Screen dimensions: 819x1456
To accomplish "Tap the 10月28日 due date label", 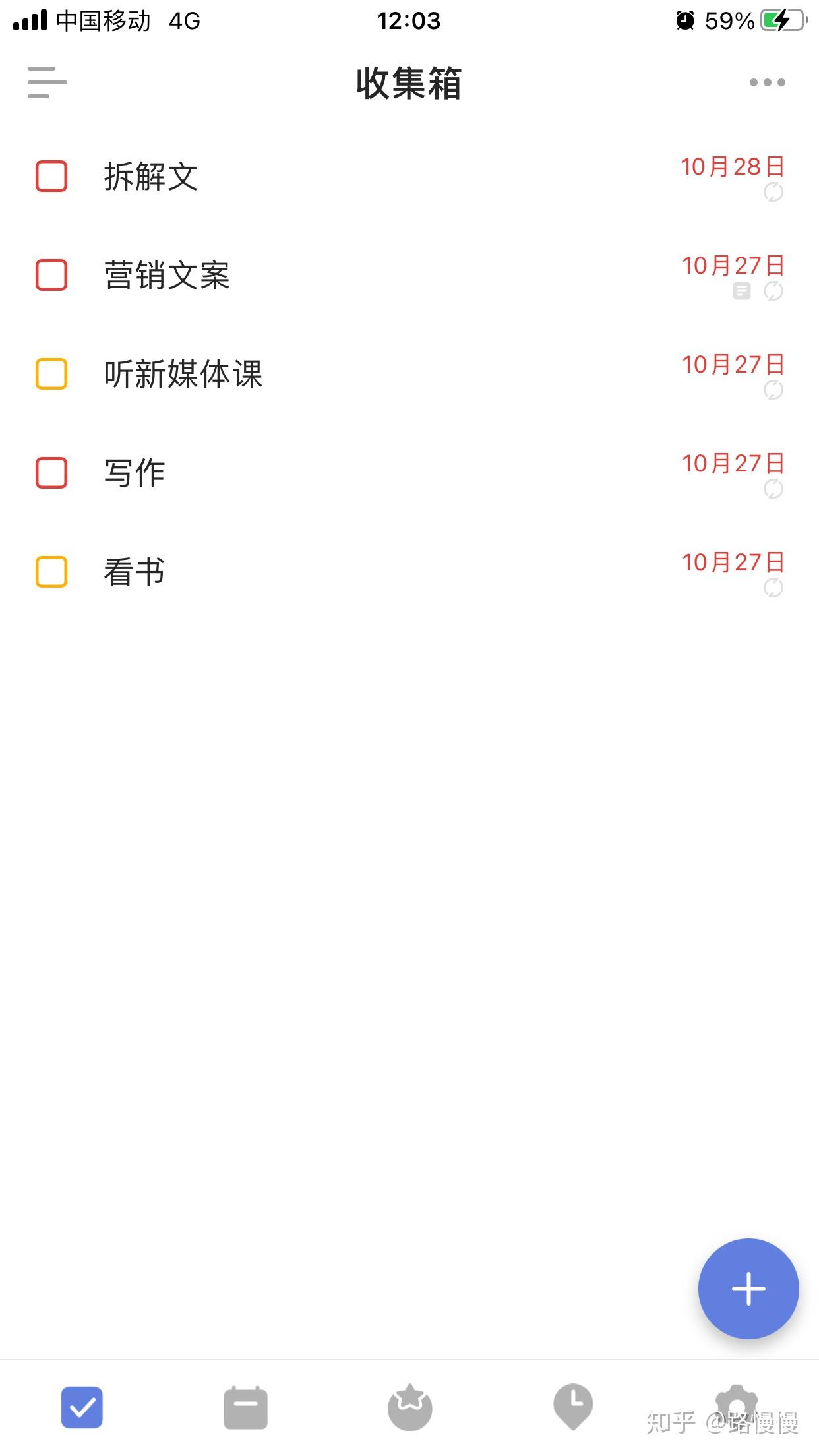I will click(x=733, y=166).
